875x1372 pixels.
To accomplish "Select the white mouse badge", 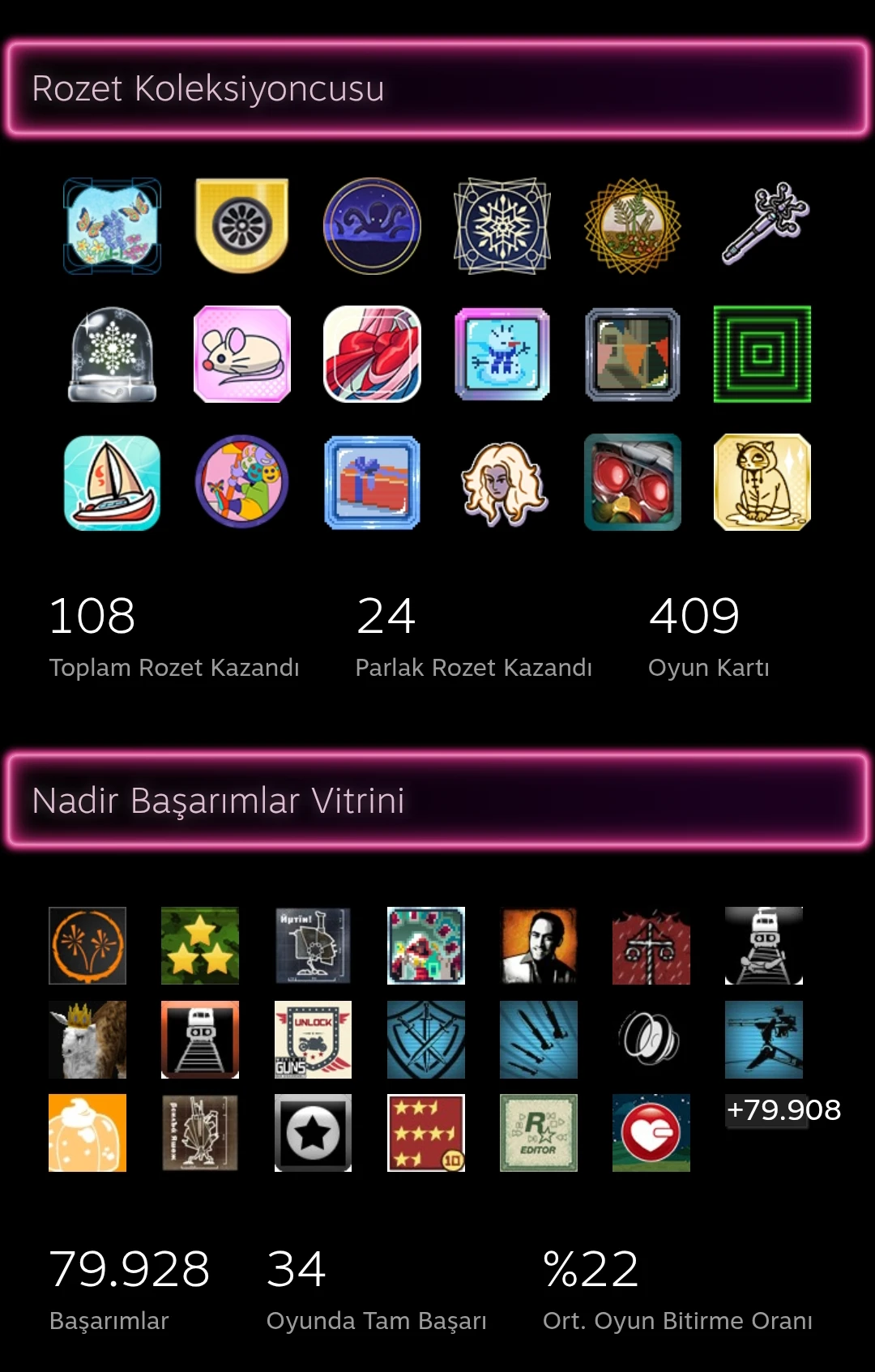I will (241, 354).
